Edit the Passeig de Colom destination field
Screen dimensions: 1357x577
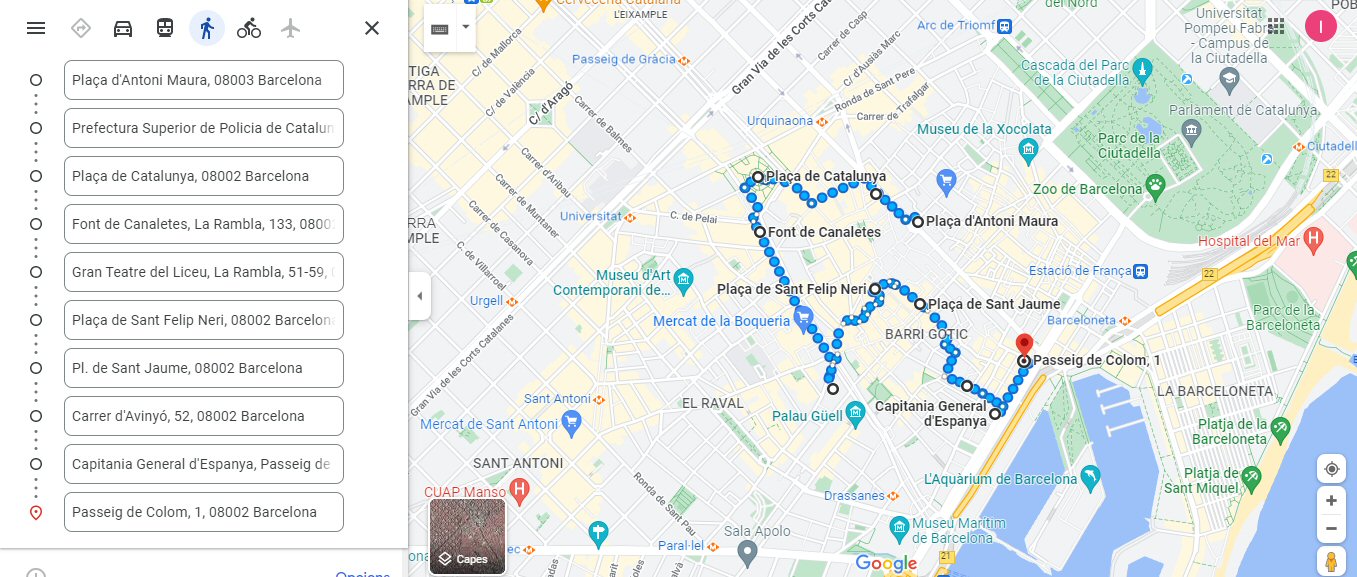[203, 512]
